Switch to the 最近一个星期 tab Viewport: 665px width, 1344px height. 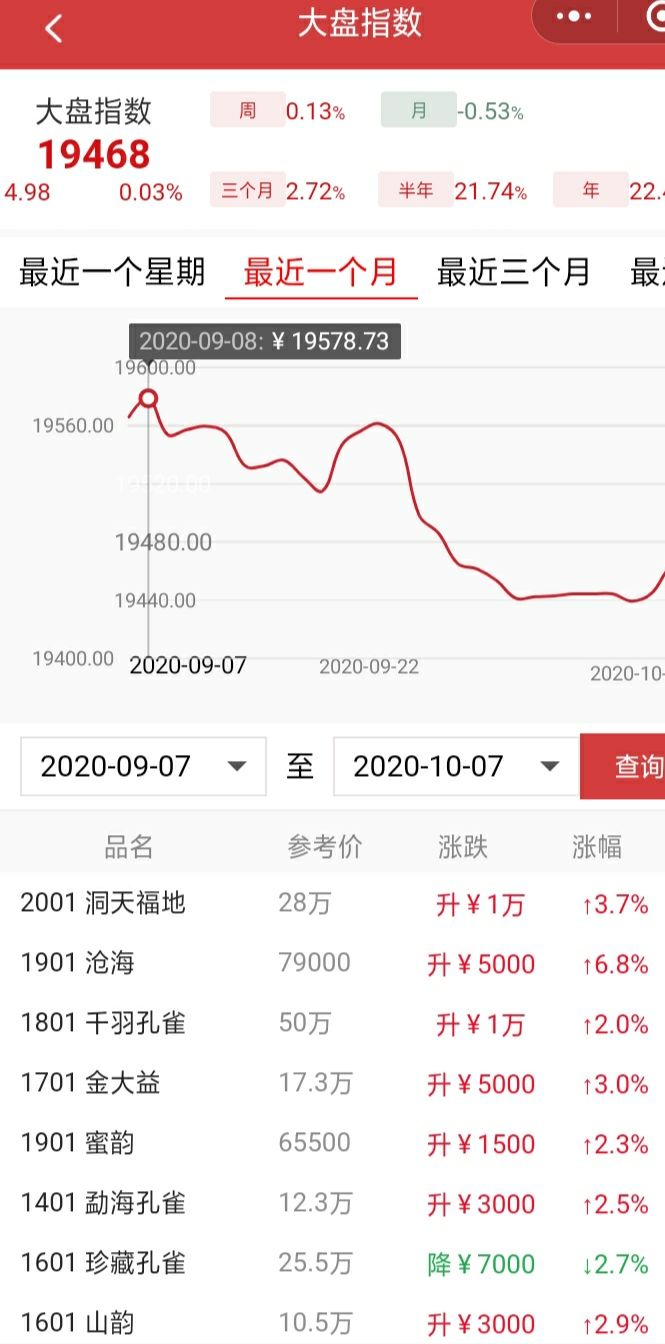click(x=112, y=272)
